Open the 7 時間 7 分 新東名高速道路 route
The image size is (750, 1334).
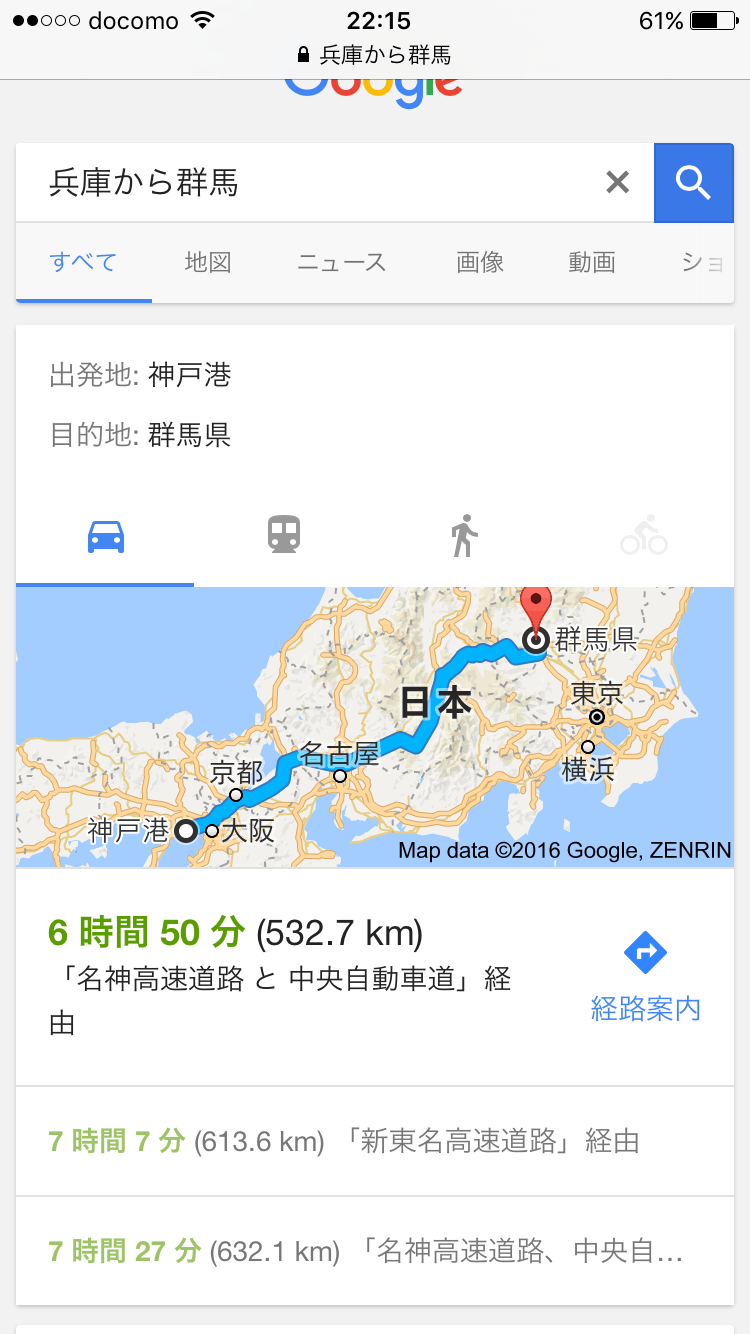[x=375, y=1141]
